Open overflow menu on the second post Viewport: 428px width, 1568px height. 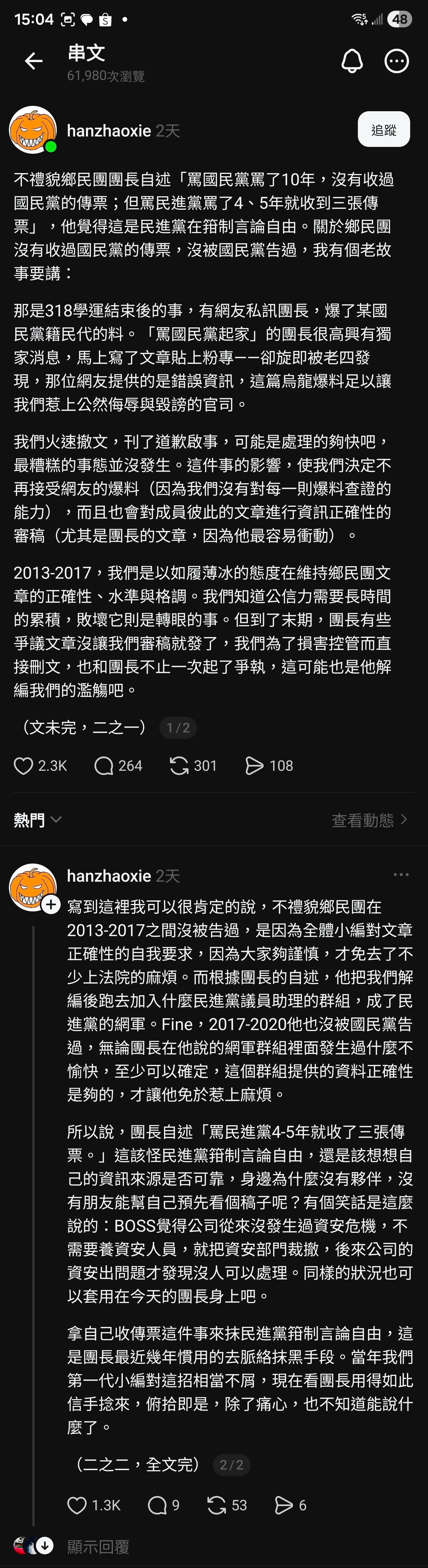coord(401,875)
